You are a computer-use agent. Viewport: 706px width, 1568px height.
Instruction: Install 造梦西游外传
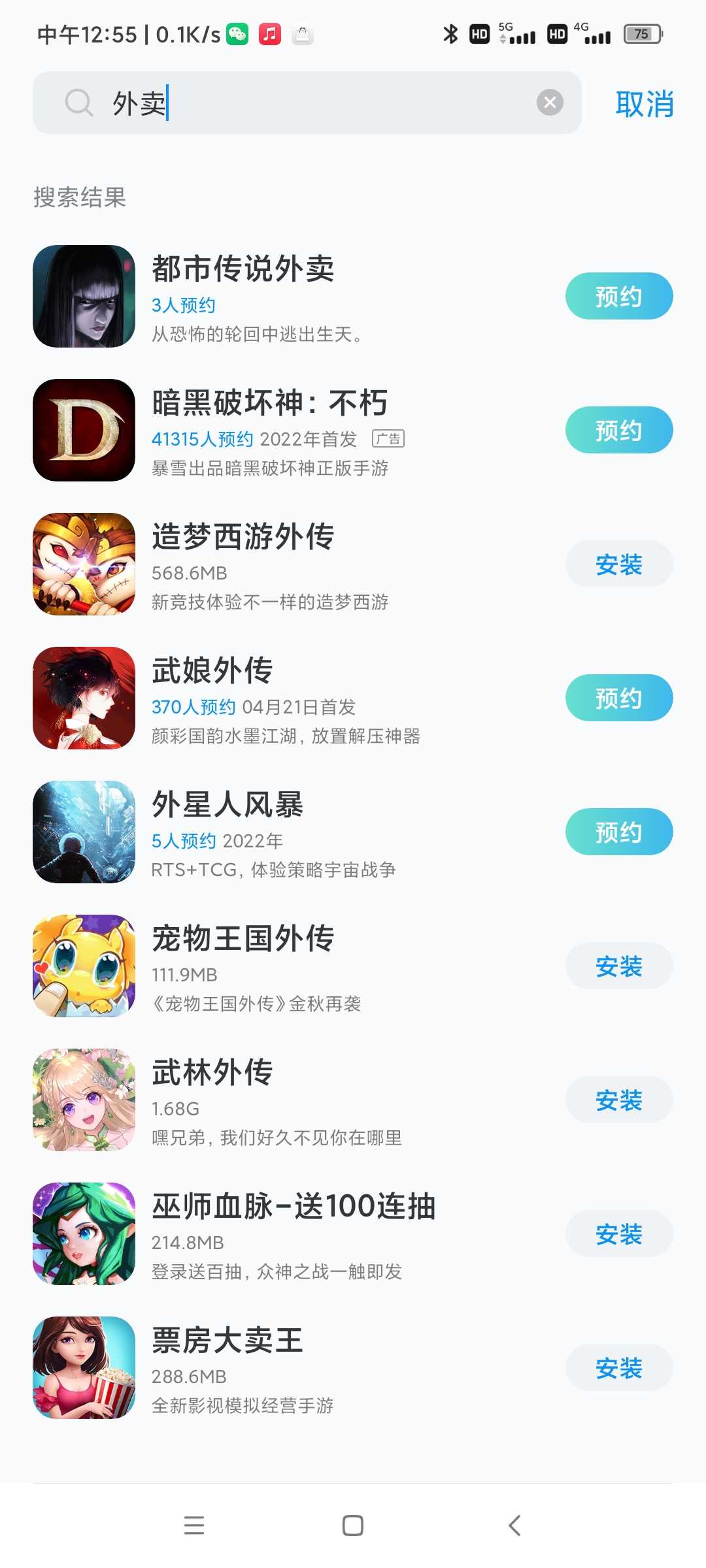click(x=619, y=564)
